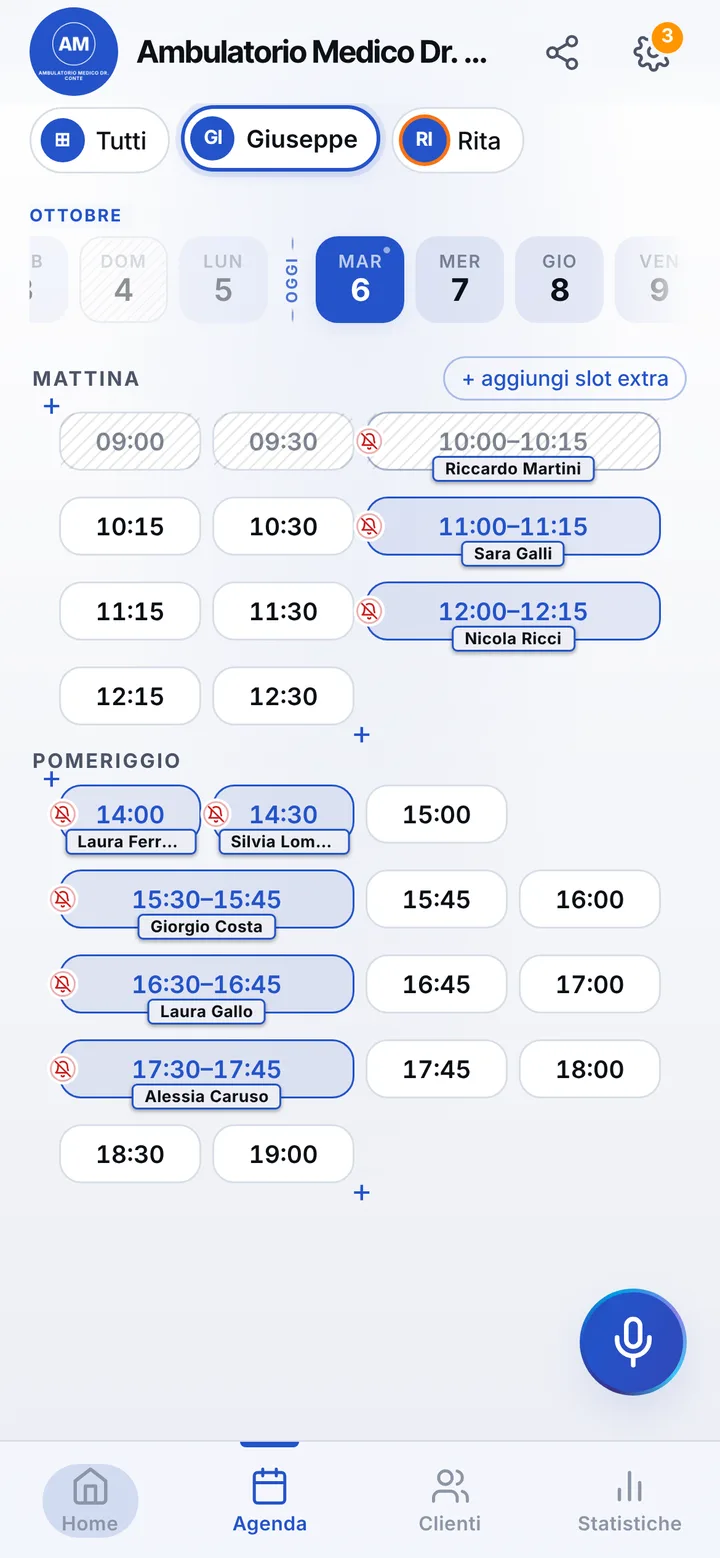Choose the 12:30 slot
The image size is (720, 1558).
pyautogui.click(x=283, y=696)
